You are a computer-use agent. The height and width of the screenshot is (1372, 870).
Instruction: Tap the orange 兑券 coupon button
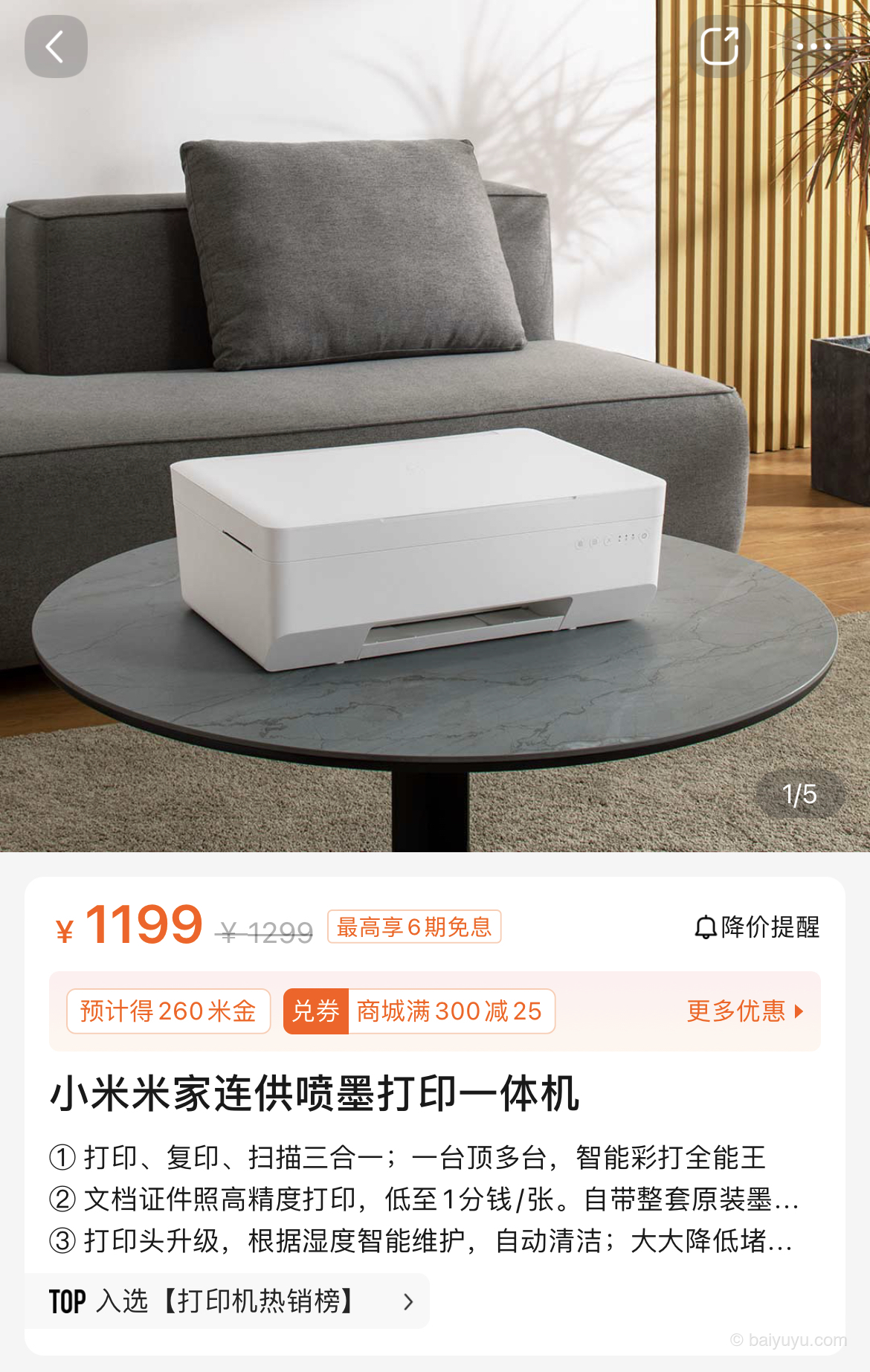315,1011
